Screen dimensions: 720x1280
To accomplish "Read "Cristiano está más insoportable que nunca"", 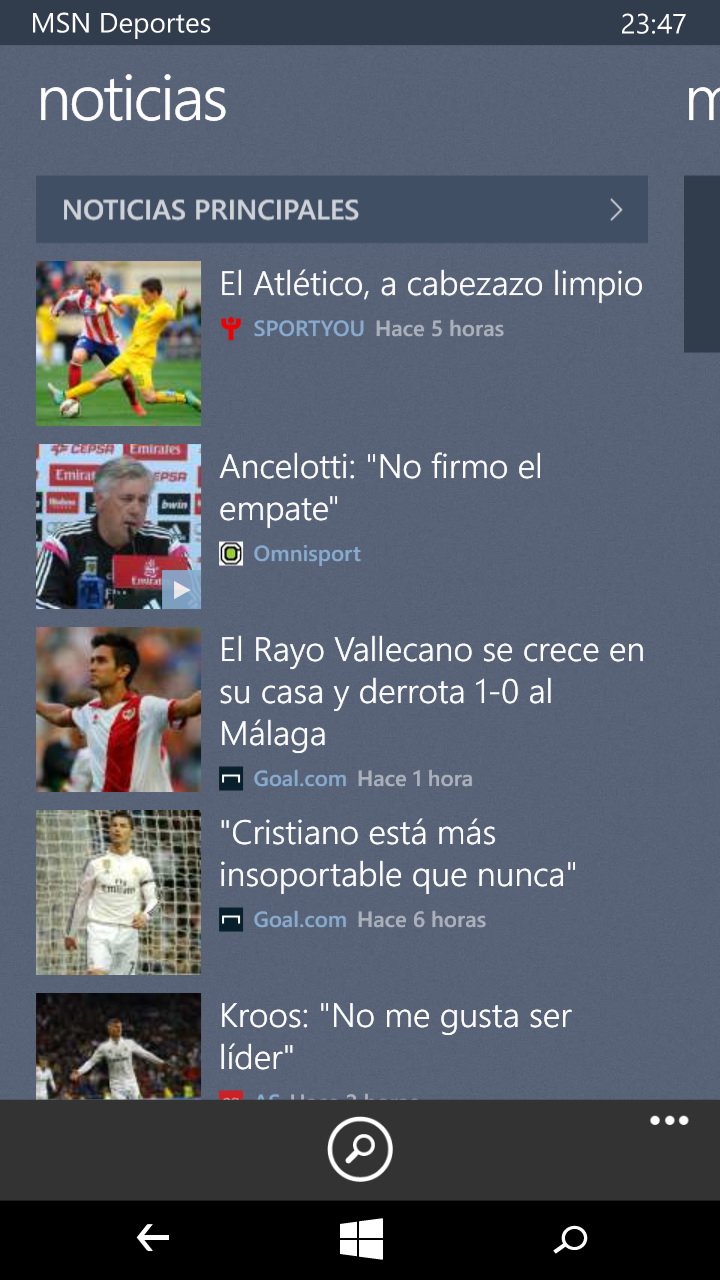I will tap(397, 854).
